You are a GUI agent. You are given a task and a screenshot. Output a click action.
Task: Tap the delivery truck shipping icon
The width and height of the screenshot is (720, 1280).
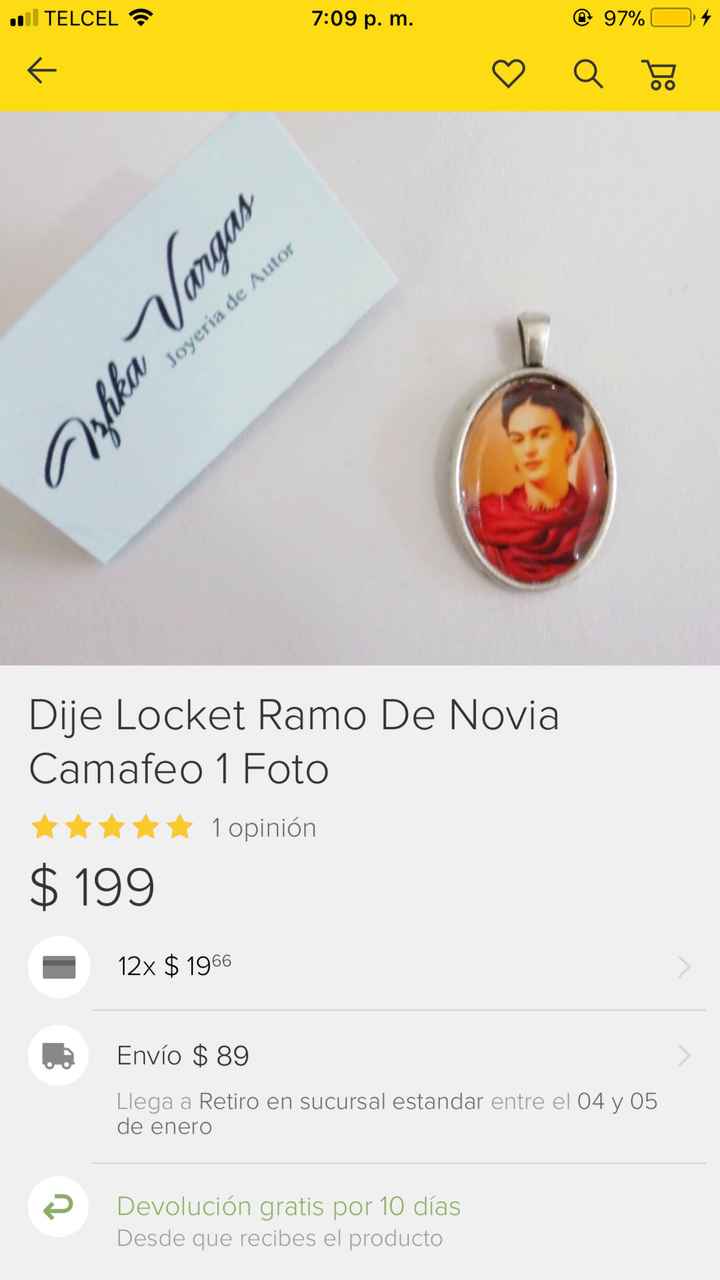pyautogui.click(x=57, y=1056)
